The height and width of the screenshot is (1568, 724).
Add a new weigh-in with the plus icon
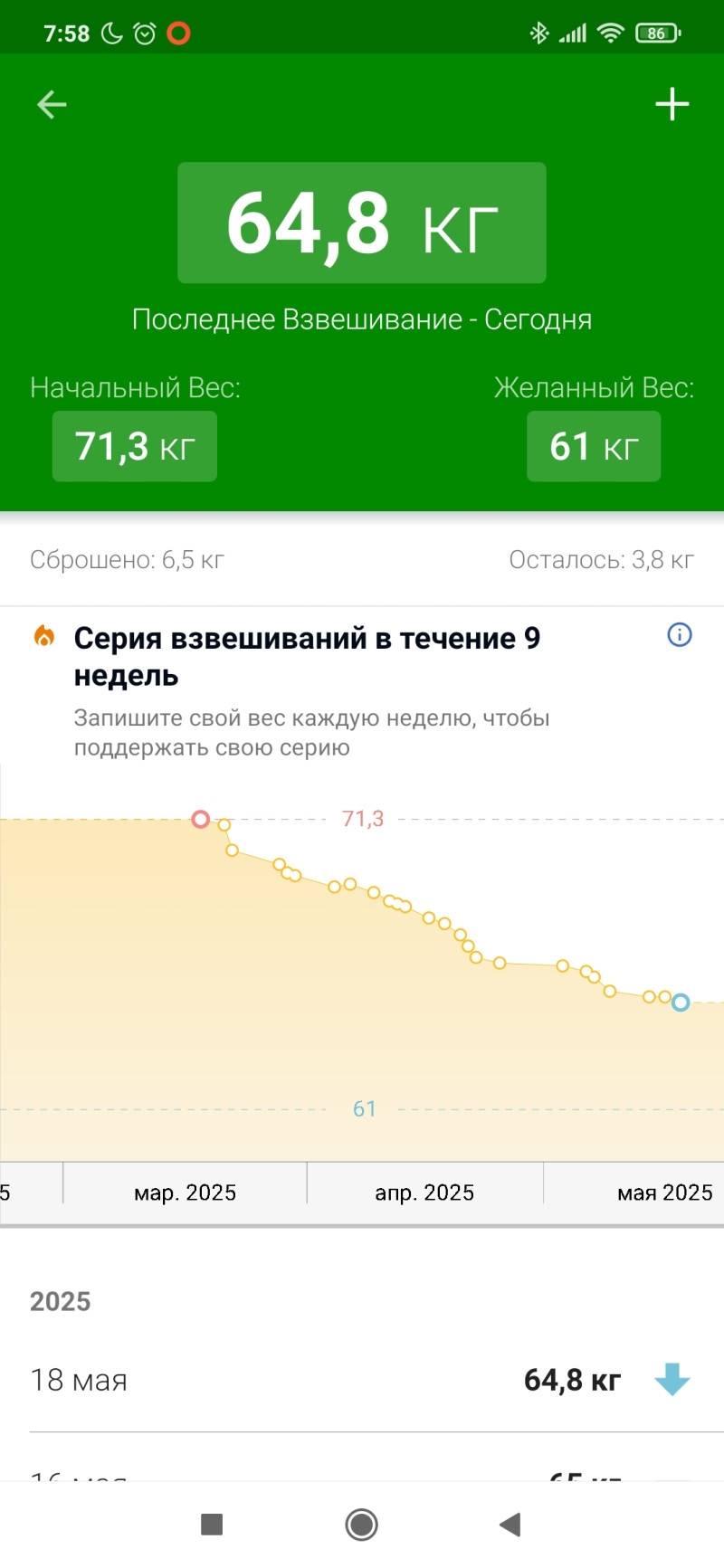(x=672, y=105)
